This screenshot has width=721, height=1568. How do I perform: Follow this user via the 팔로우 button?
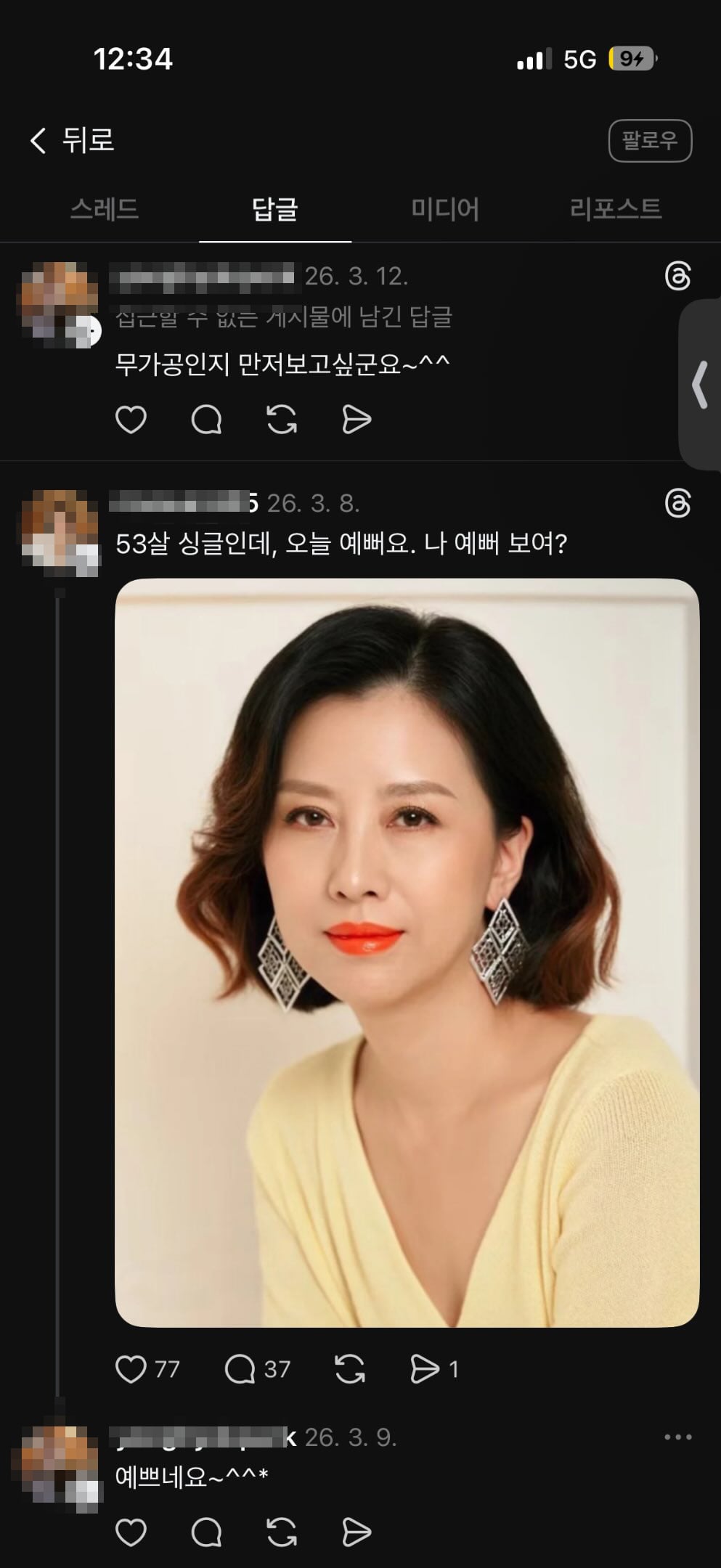(650, 140)
